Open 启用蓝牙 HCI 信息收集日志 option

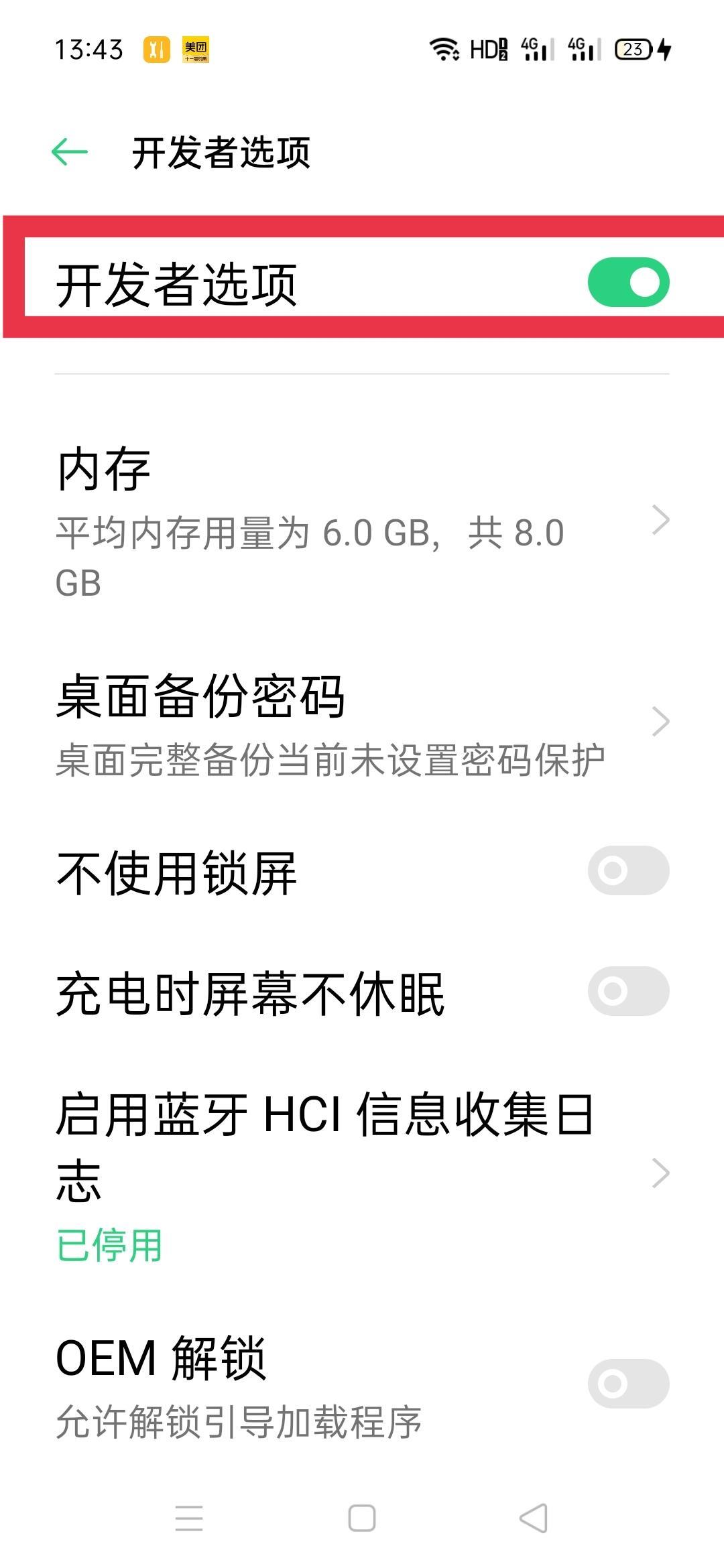coord(362,1173)
